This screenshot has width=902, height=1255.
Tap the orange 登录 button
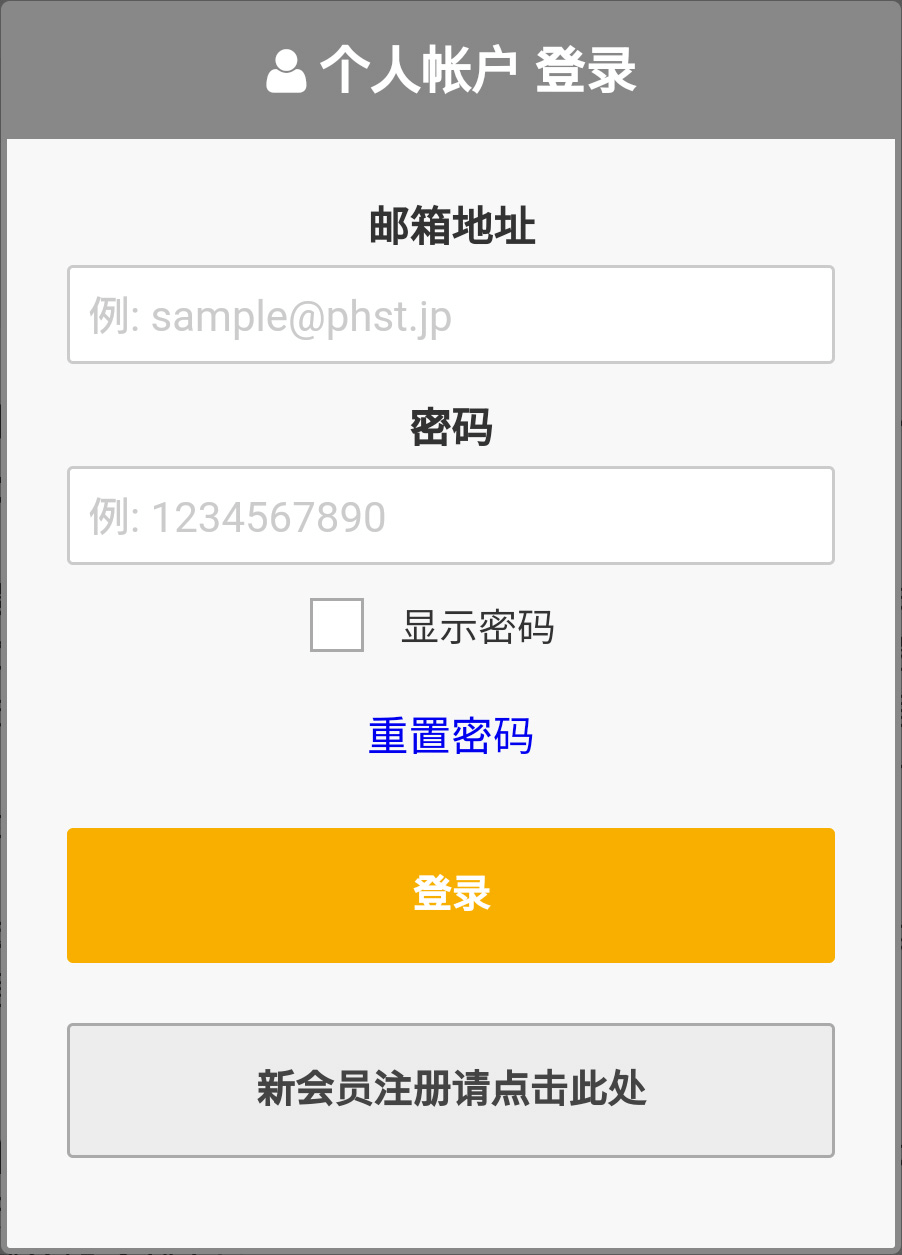(450, 895)
